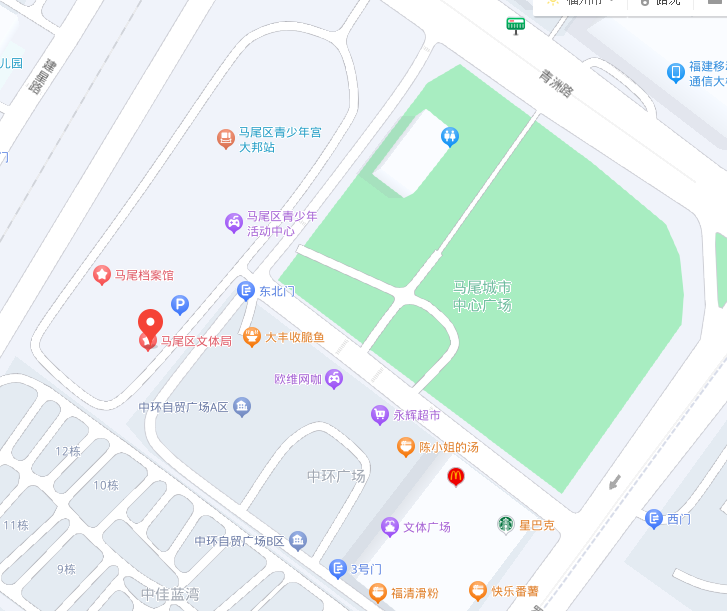Viewport: 727px width, 611px height.
Task: Select the red pin at 马尾区文体局
Action: pyautogui.click(x=150, y=323)
